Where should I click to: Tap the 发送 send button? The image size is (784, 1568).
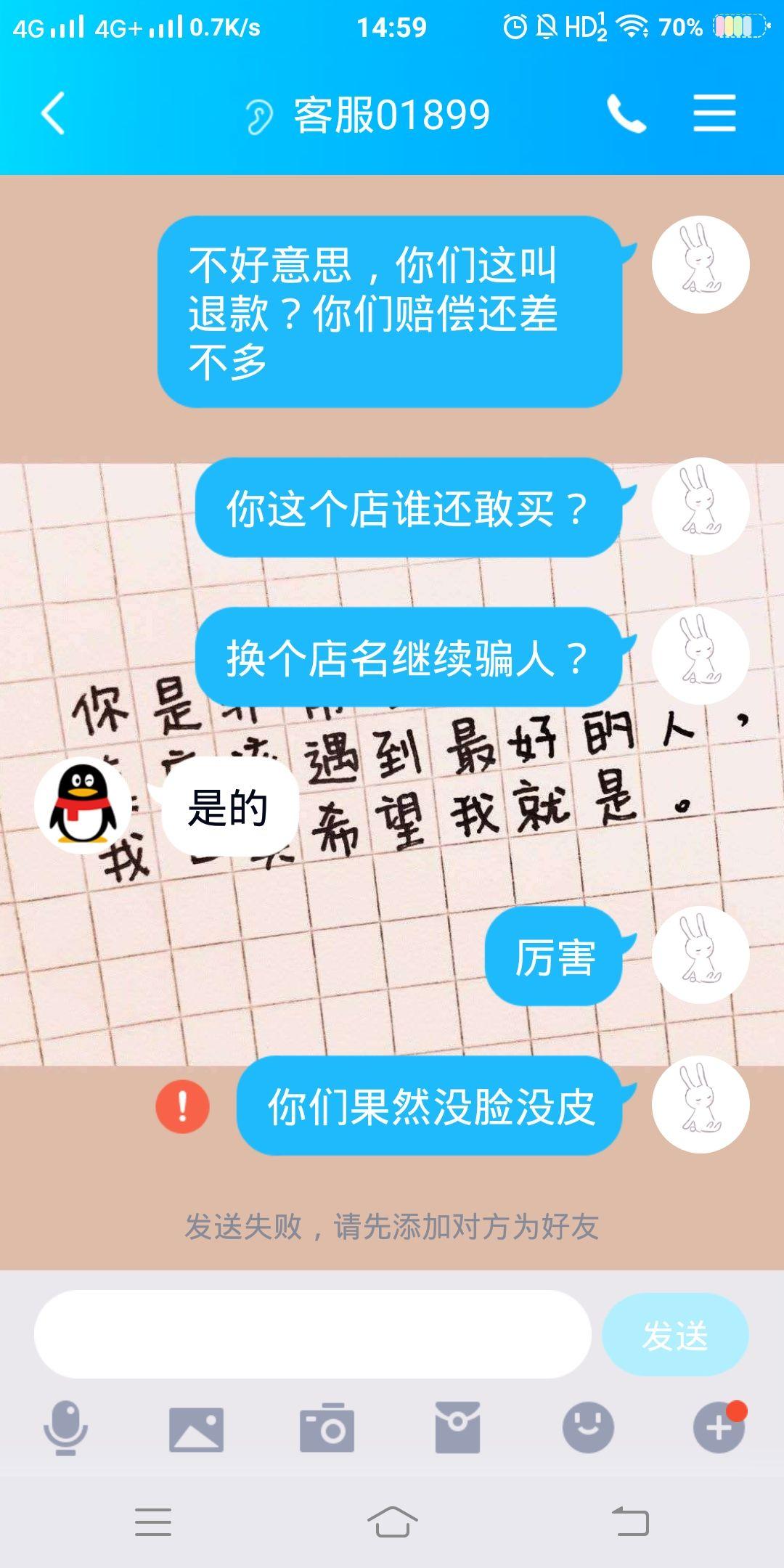tap(675, 1334)
